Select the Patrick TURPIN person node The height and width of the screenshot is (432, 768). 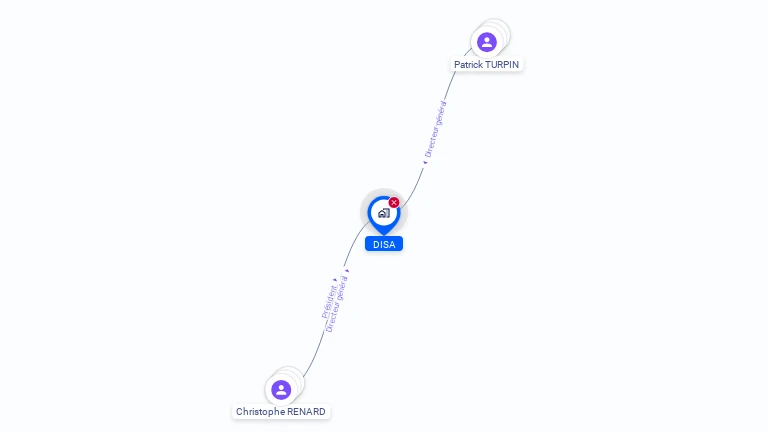click(x=487, y=42)
